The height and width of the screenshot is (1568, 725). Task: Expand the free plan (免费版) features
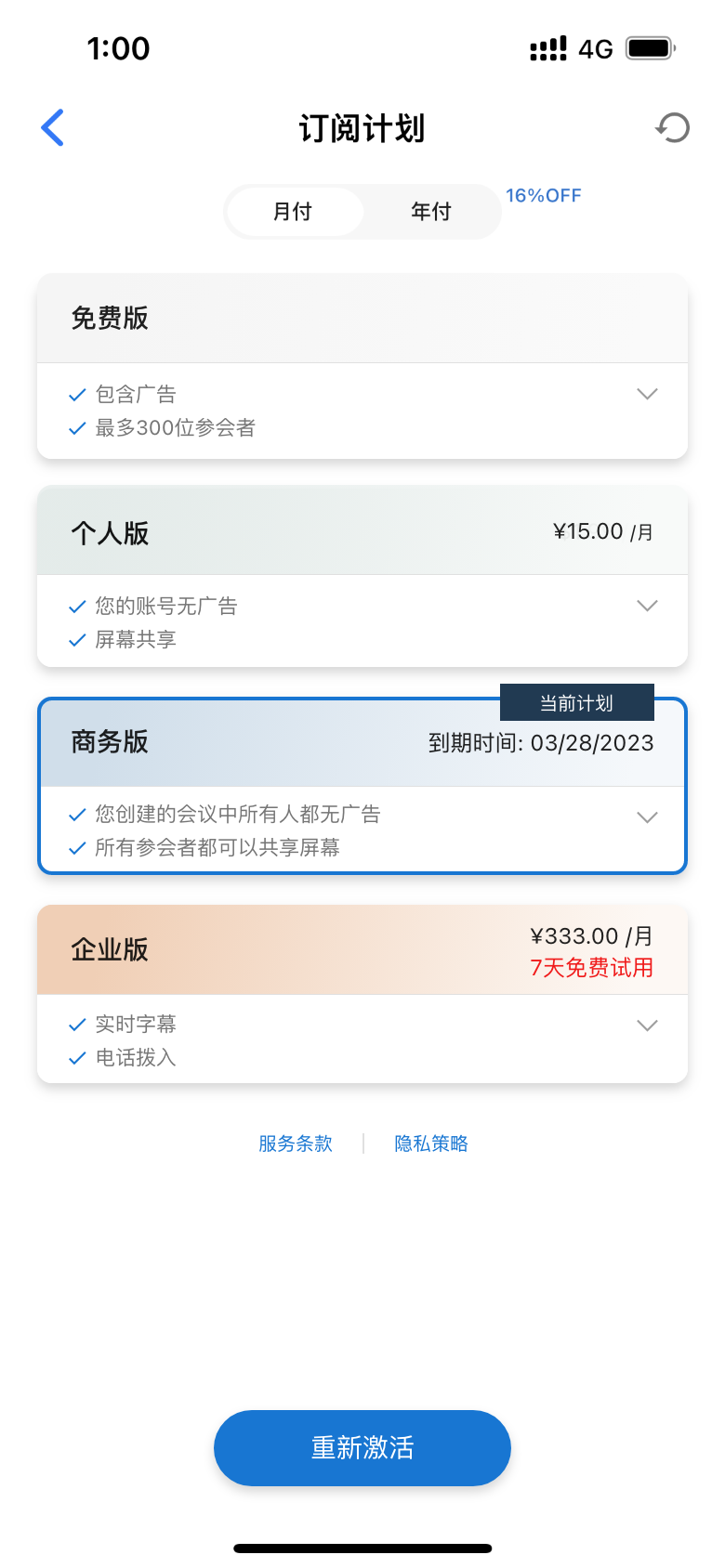tap(647, 394)
